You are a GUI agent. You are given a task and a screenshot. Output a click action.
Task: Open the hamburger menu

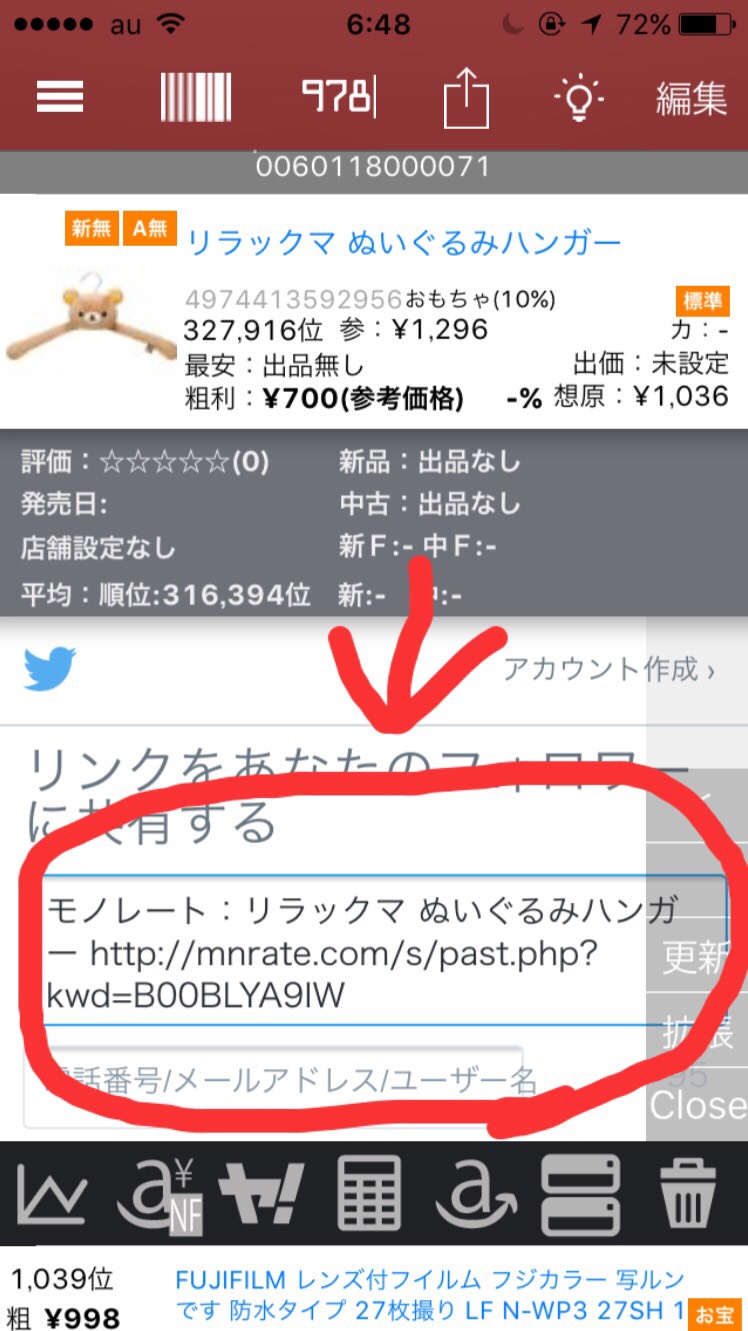(x=60, y=98)
